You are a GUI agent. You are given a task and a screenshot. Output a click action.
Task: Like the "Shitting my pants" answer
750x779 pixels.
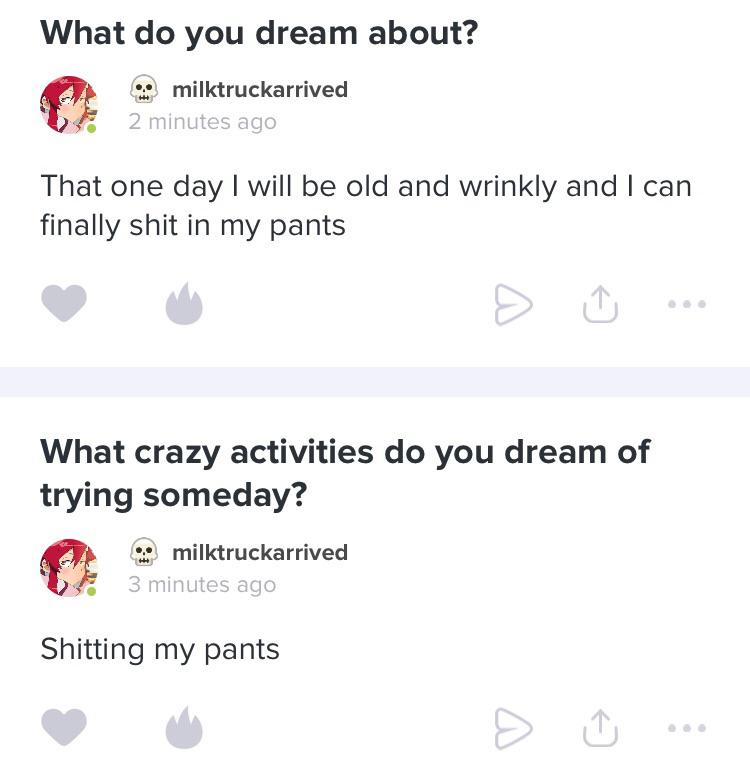point(64,727)
